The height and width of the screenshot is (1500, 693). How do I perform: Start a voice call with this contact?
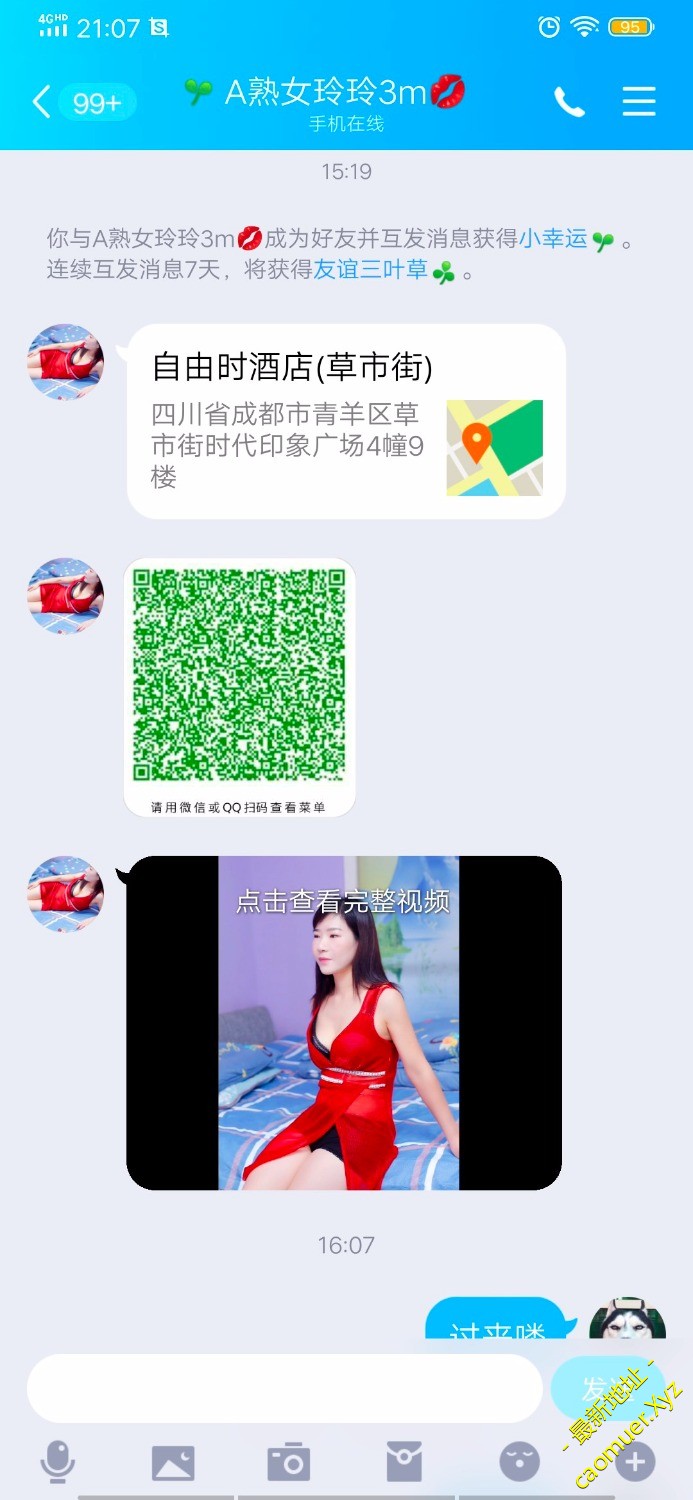(x=569, y=102)
